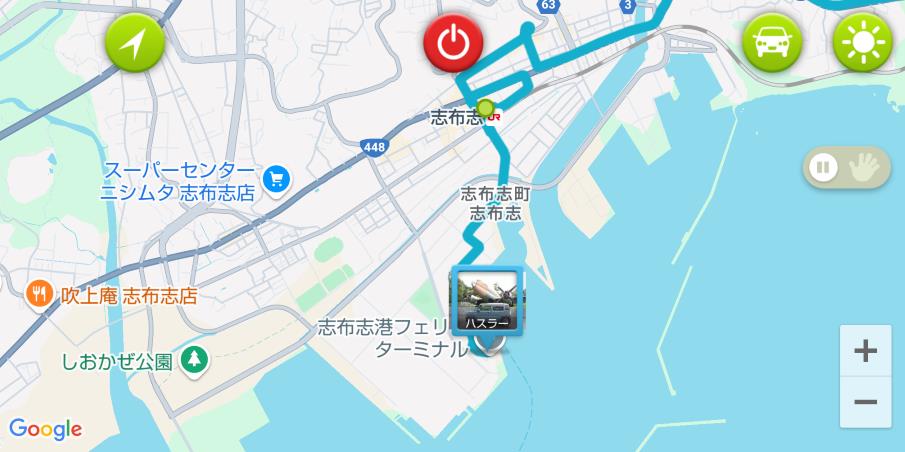Tap the green location arrow button
This screenshot has height=452, width=905.
pos(135,44)
